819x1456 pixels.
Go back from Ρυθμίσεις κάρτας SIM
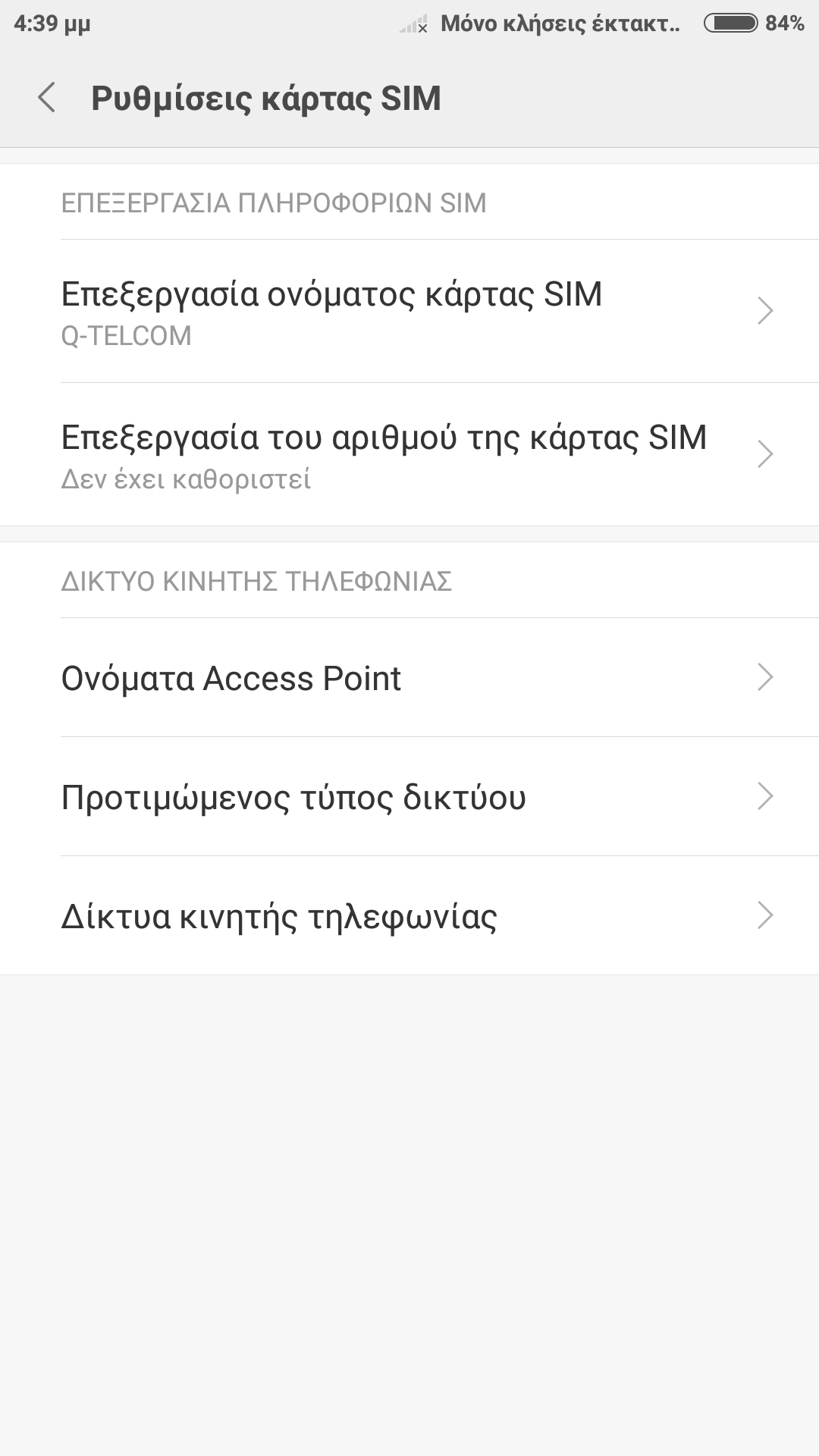tap(47, 99)
